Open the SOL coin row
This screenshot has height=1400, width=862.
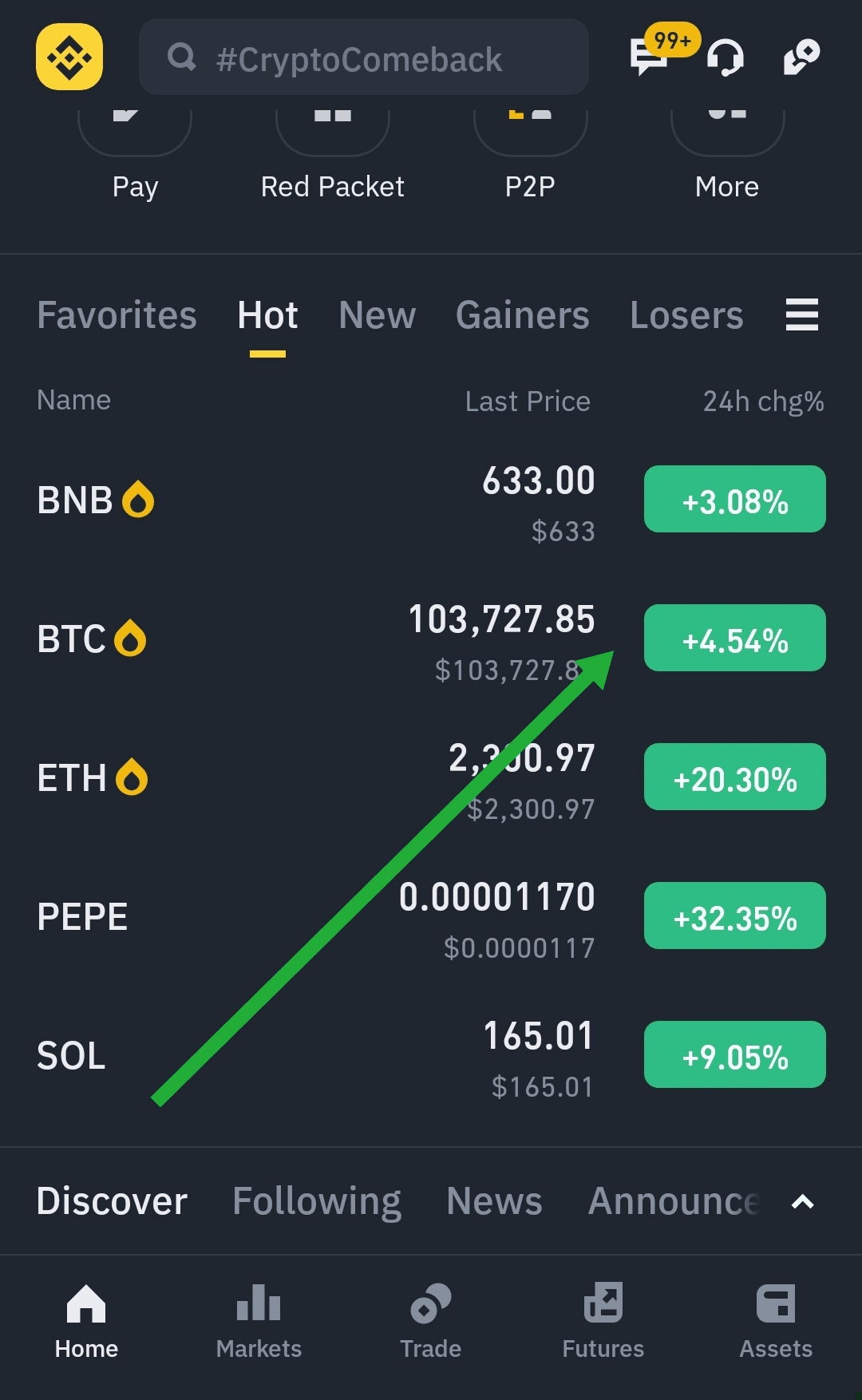tap(431, 1056)
